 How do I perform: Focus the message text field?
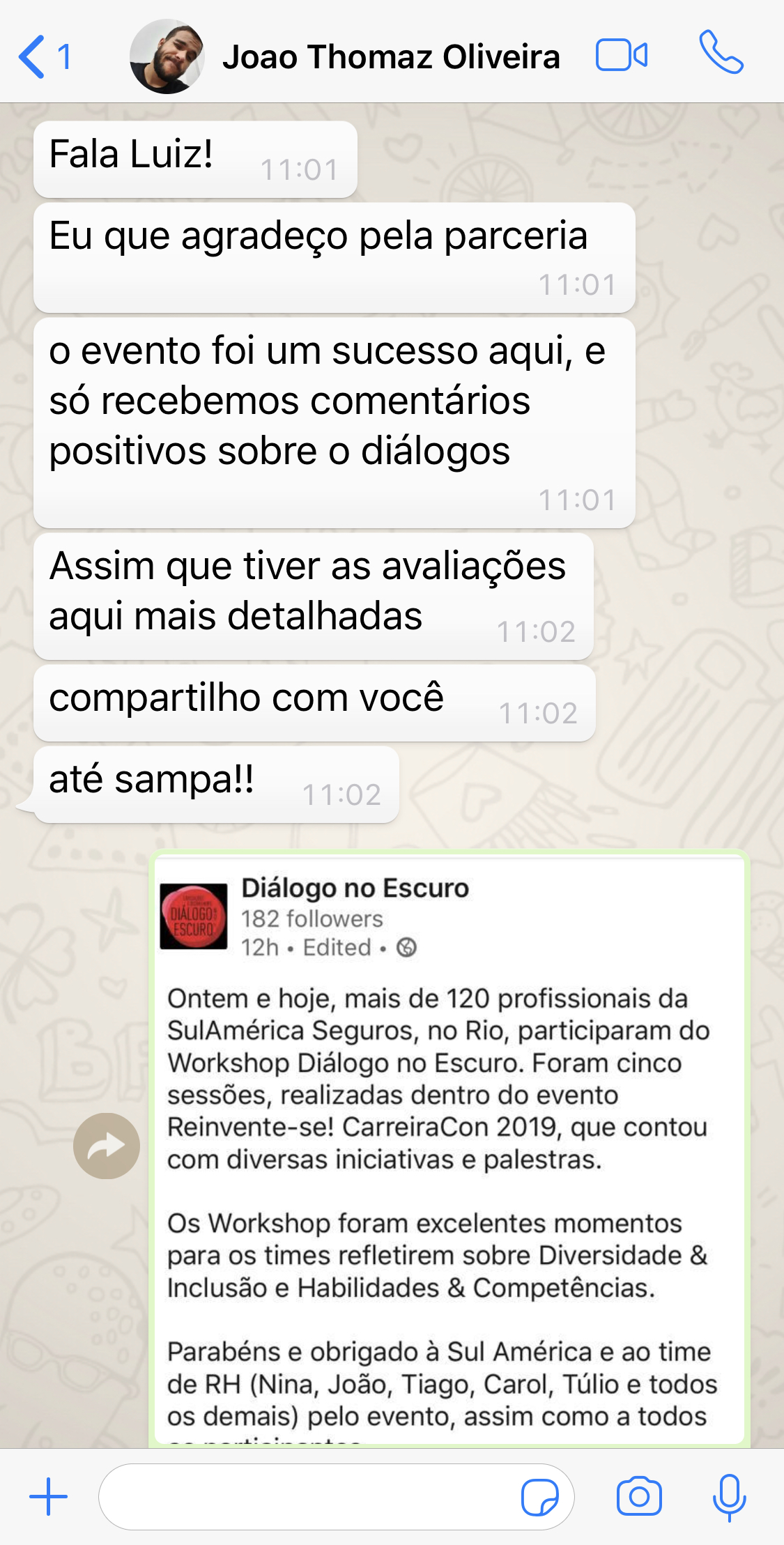coord(307,1496)
